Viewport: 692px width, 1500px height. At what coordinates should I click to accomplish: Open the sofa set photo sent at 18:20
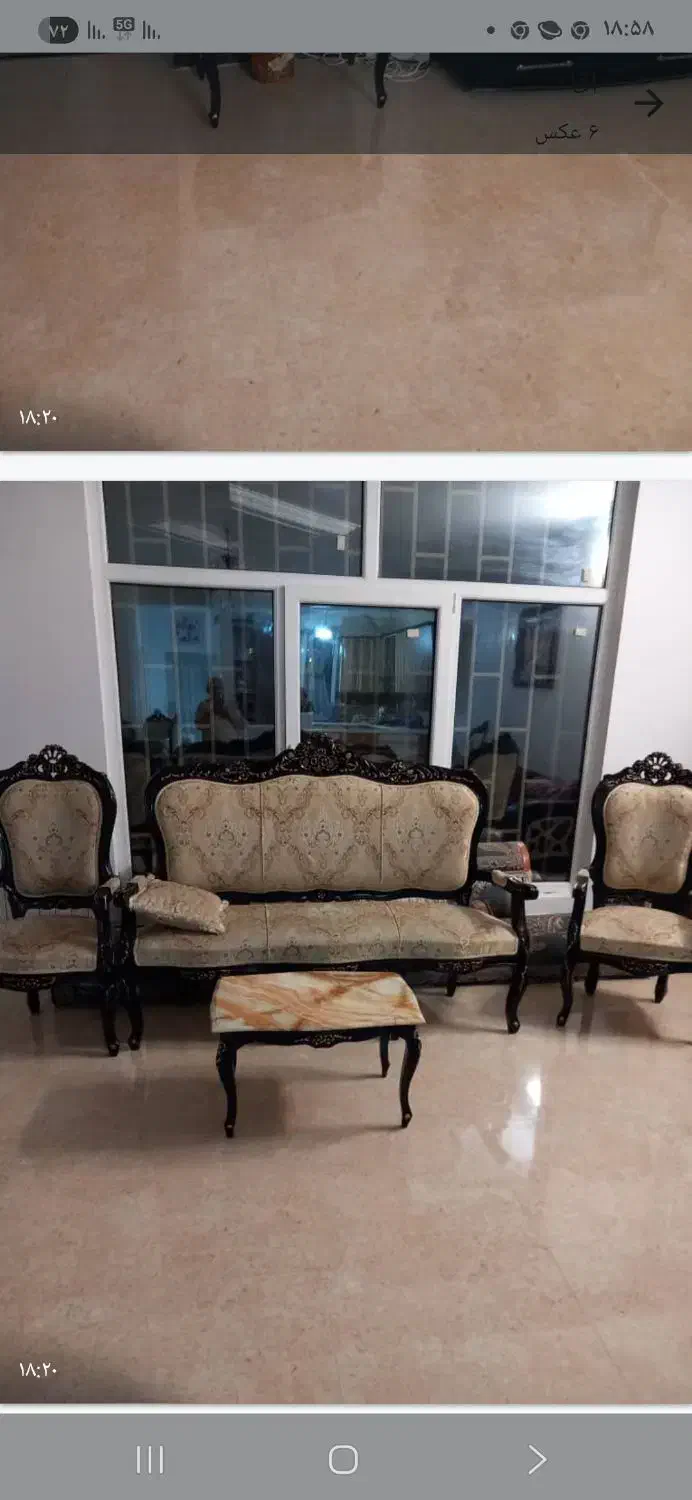346,940
